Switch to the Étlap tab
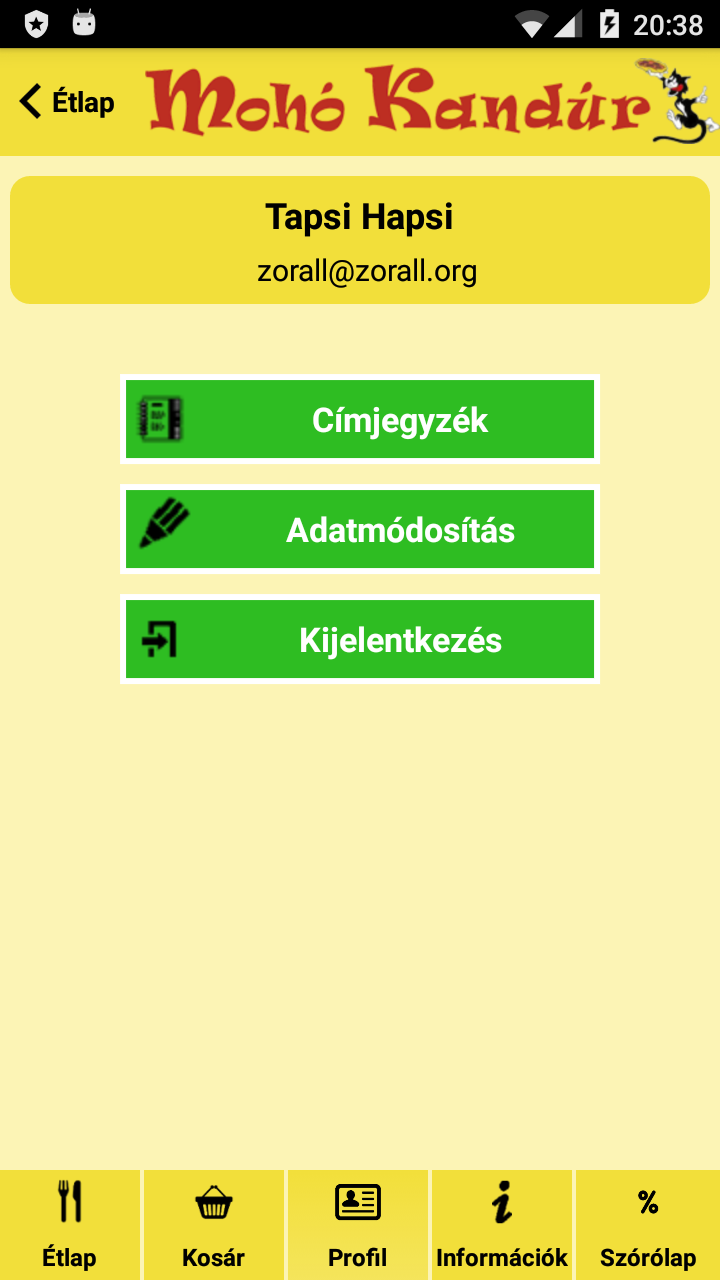720x1280 pixels. pos(70,1225)
